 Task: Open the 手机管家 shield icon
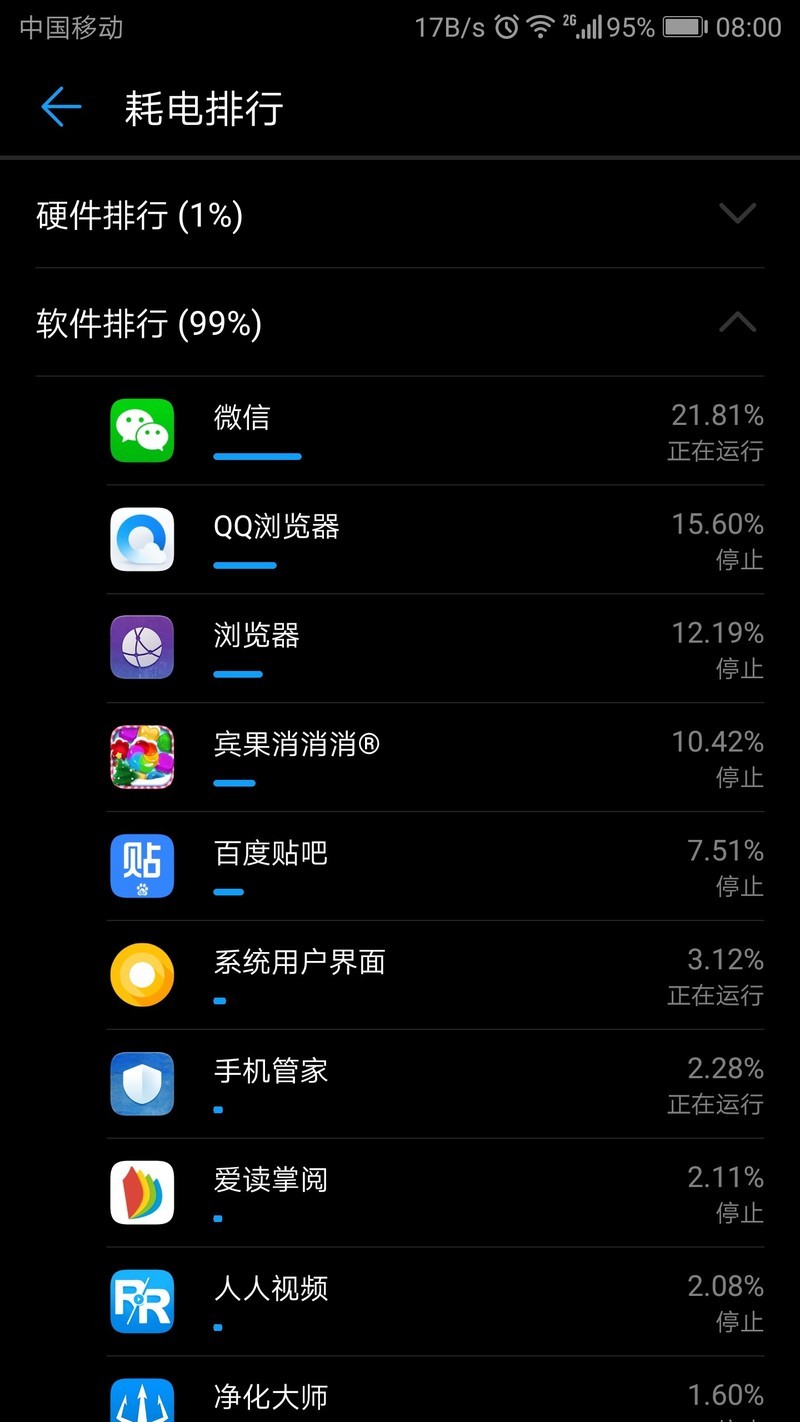coord(142,1083)
